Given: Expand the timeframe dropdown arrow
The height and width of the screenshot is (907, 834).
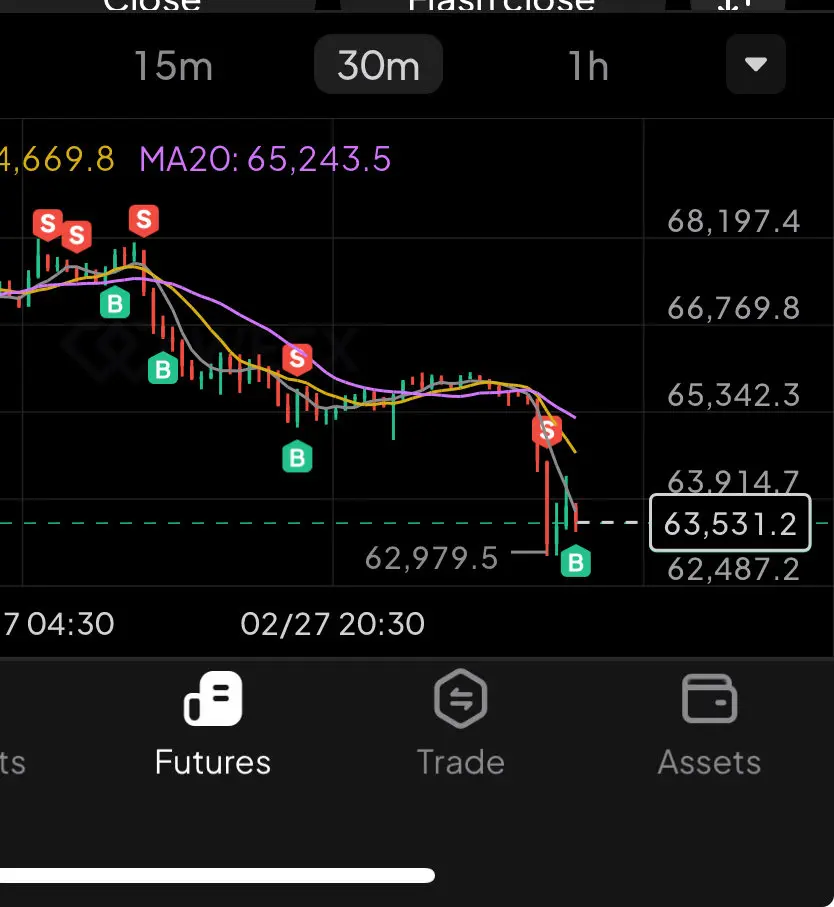Looking at the screenshot, I should 755,65.
